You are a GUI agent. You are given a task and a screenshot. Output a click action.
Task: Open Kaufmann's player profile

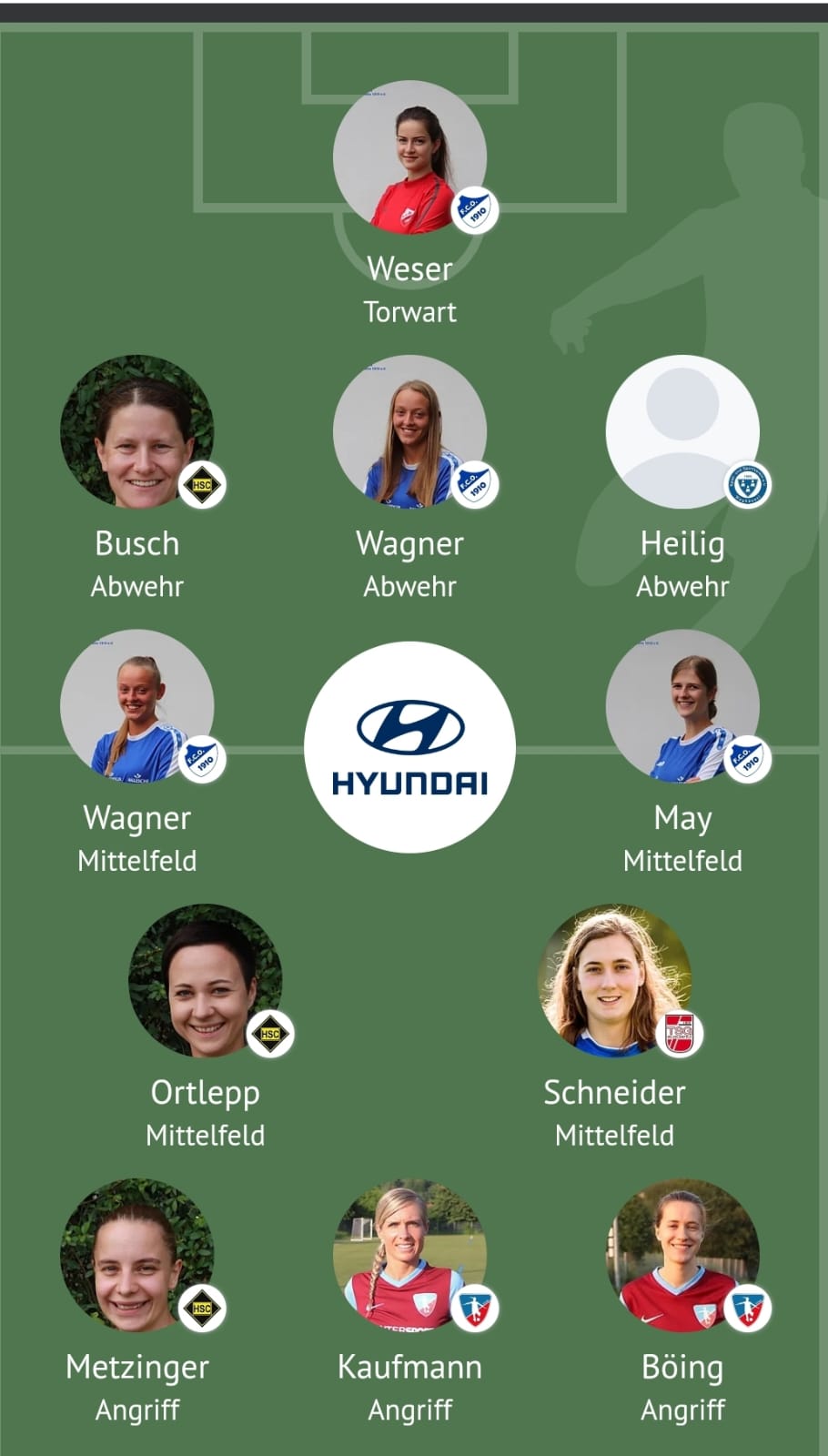pyautogui.click(x=409, y=1255)
